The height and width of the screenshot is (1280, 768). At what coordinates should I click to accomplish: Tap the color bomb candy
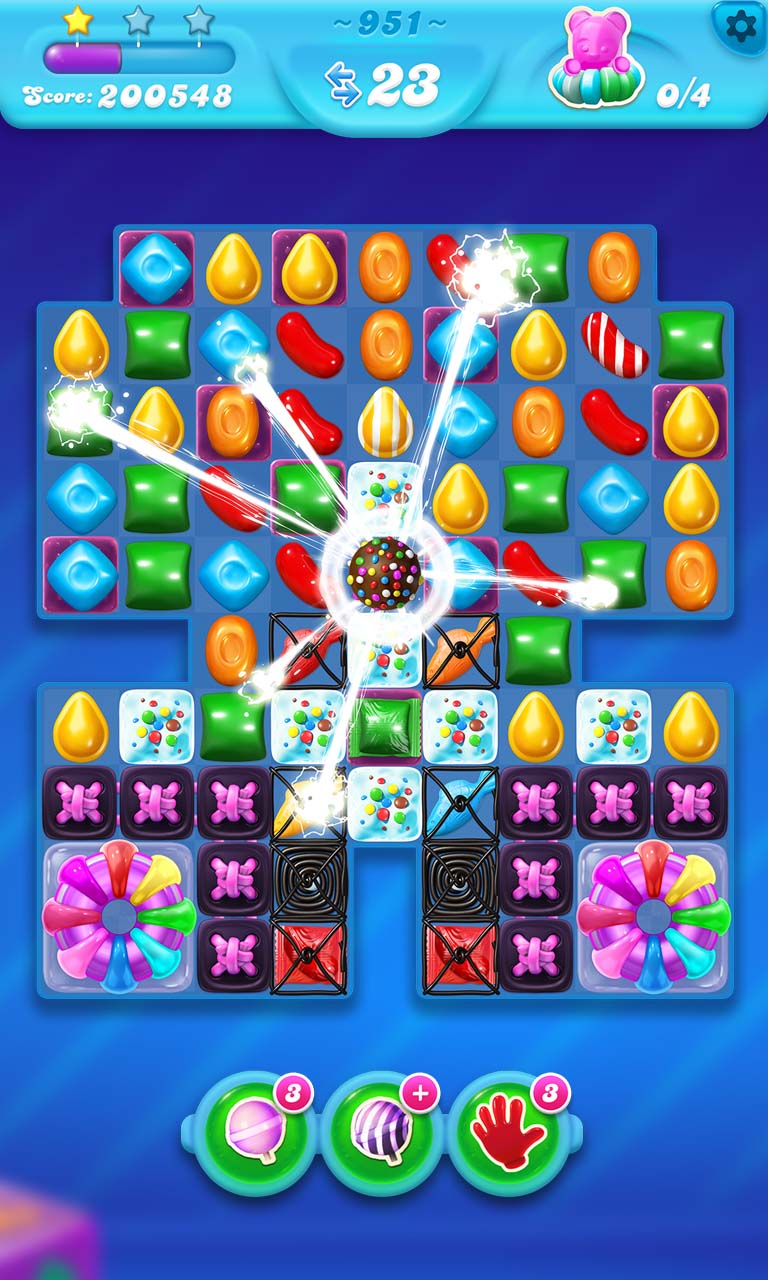384,570
